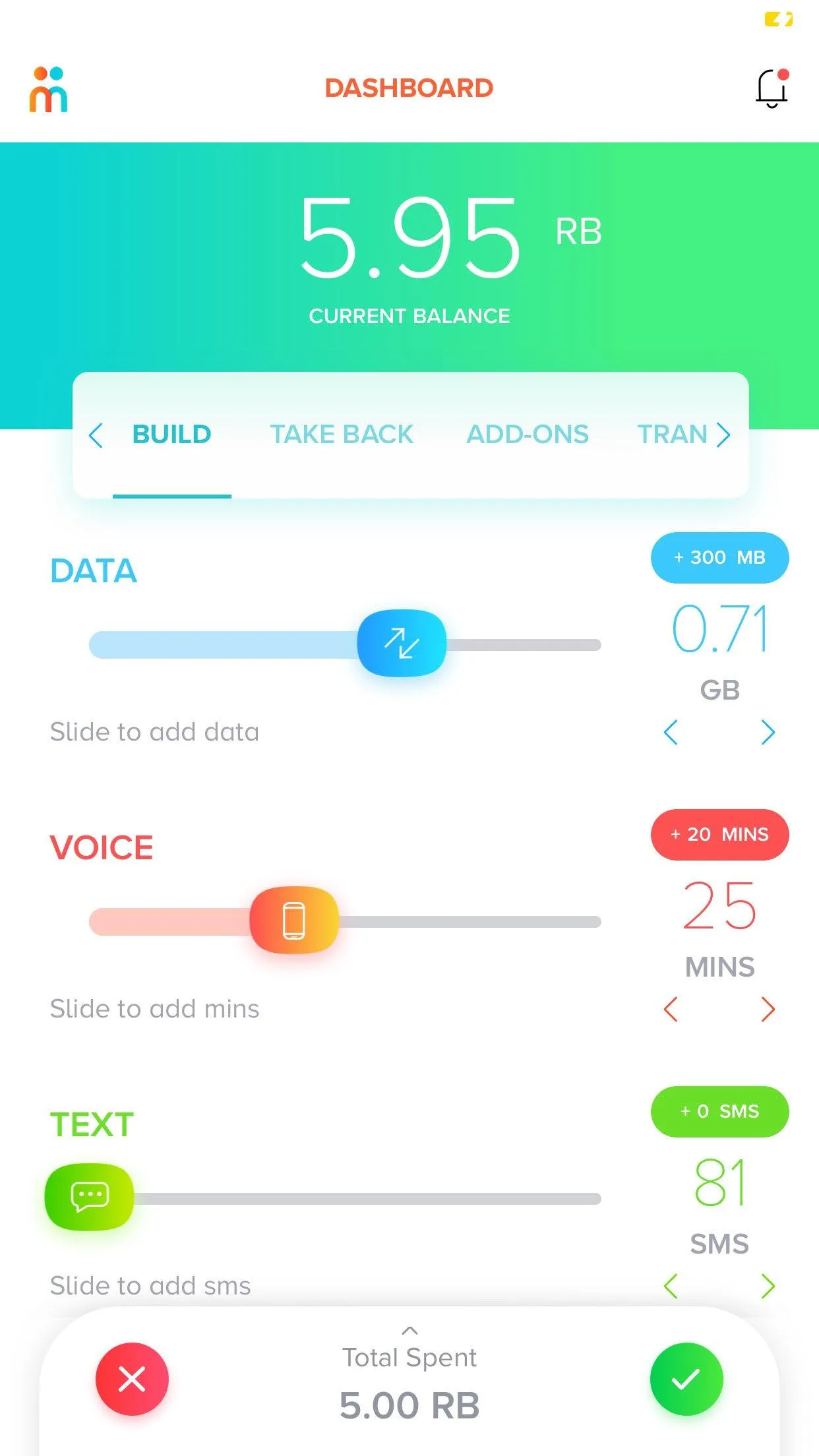Screen dimensions: 819x1456
Task: Tap the app logo at top left
Action: (48, 89)
